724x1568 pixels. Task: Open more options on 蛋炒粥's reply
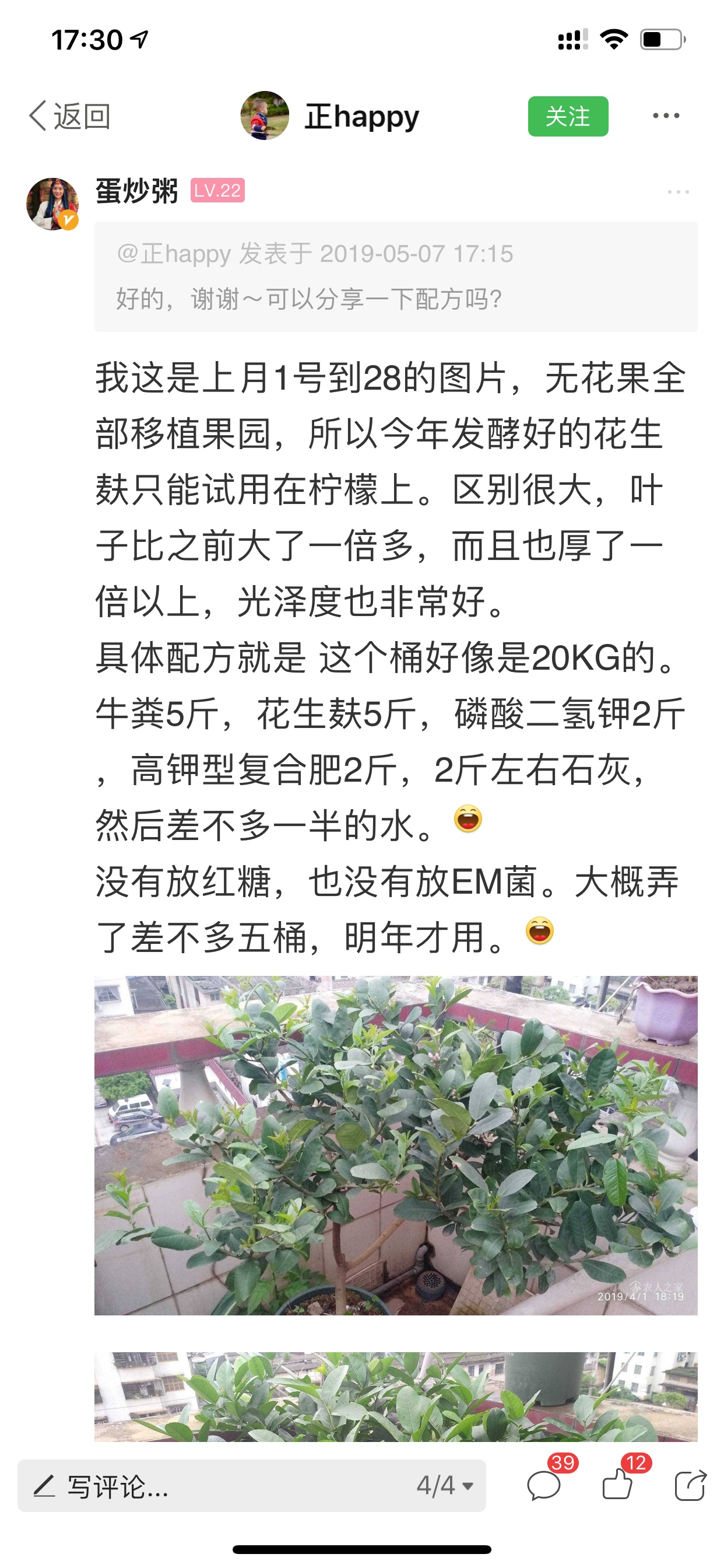click(x=678, y=192)
